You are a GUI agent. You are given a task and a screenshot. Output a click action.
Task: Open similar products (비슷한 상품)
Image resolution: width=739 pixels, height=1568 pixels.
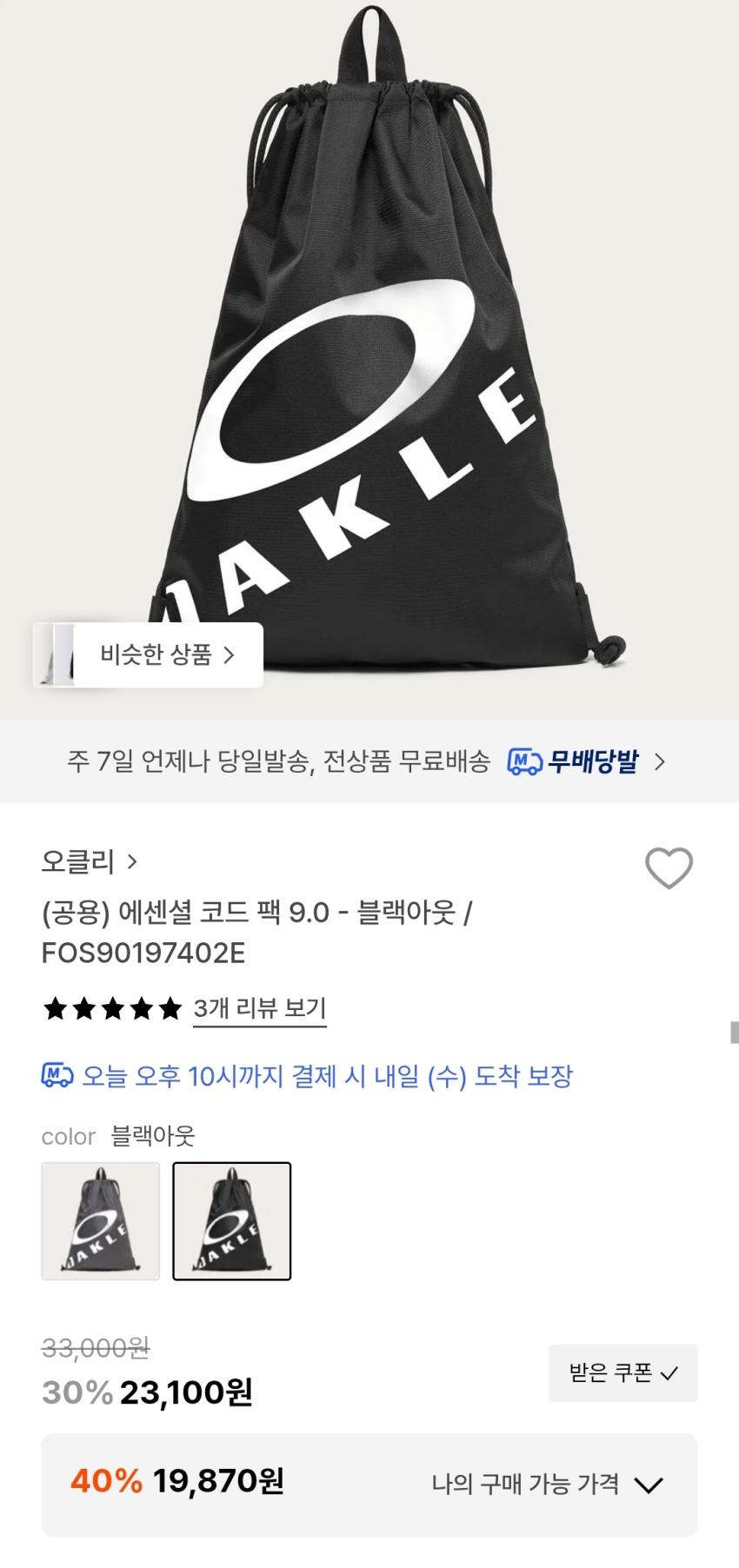[x=149, y=654]
